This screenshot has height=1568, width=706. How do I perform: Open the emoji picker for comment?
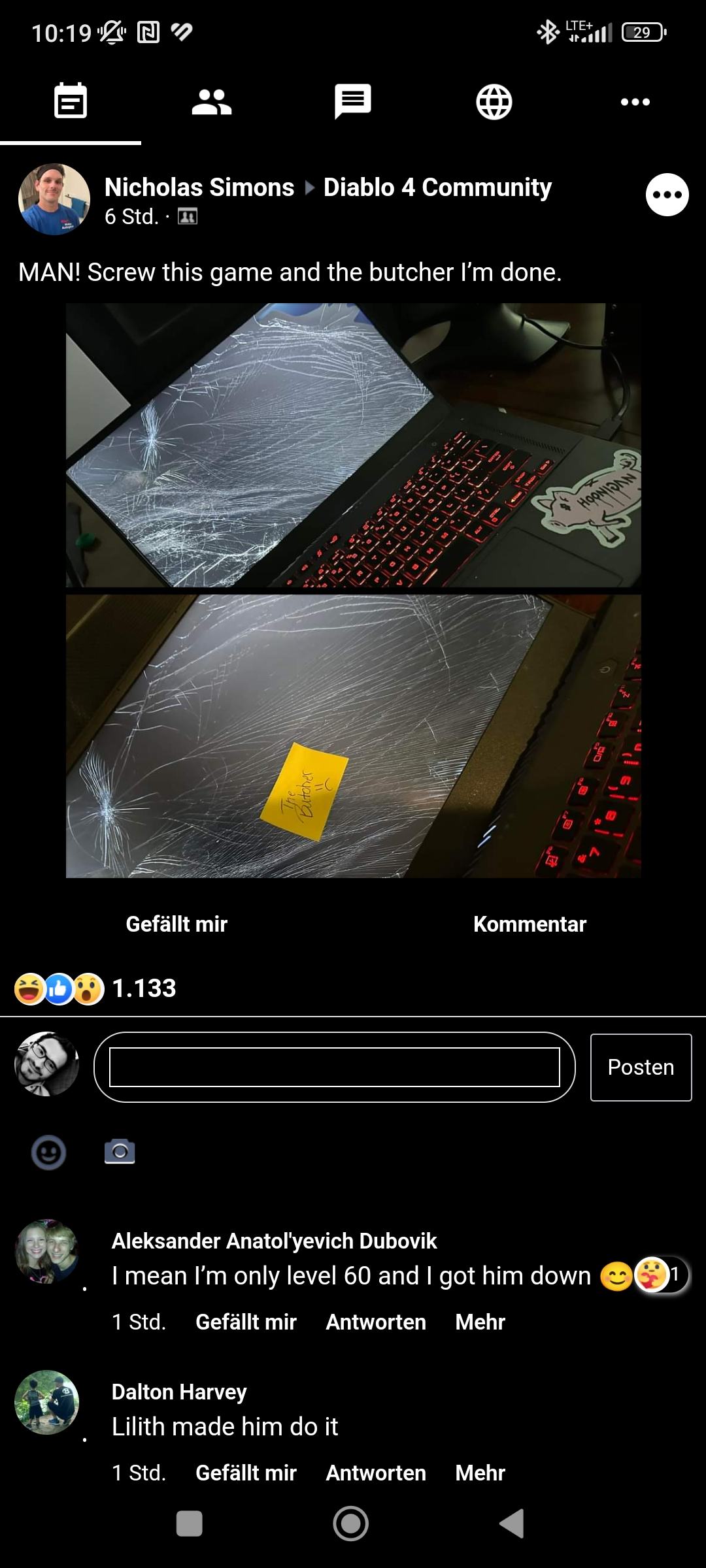49,1152
